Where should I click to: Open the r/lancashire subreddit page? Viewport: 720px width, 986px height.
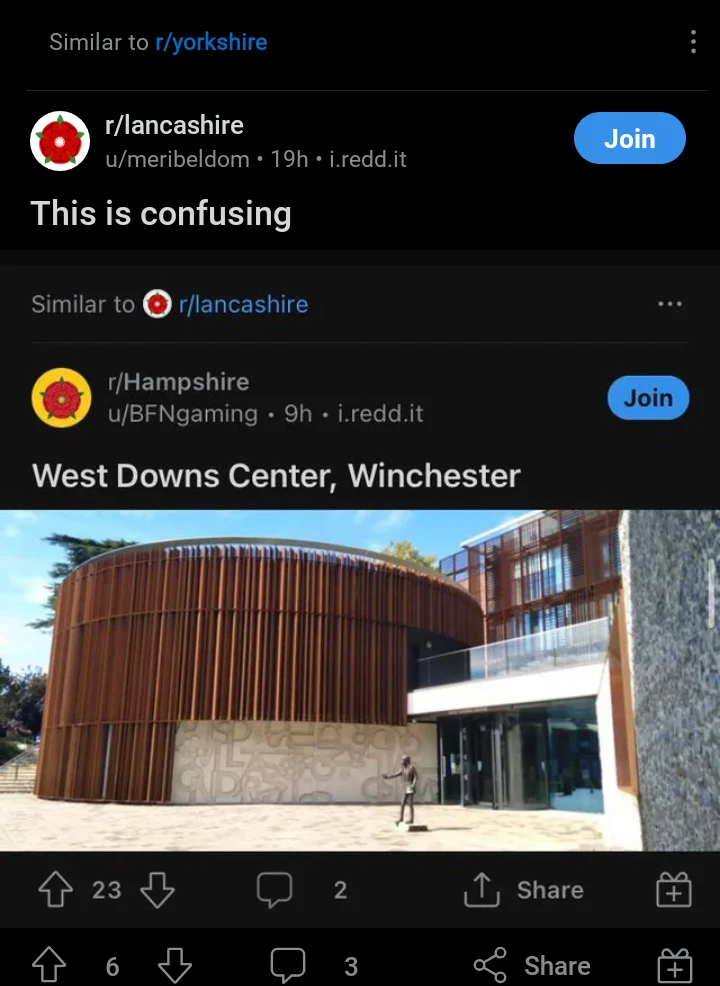click(x=174, y=125)
